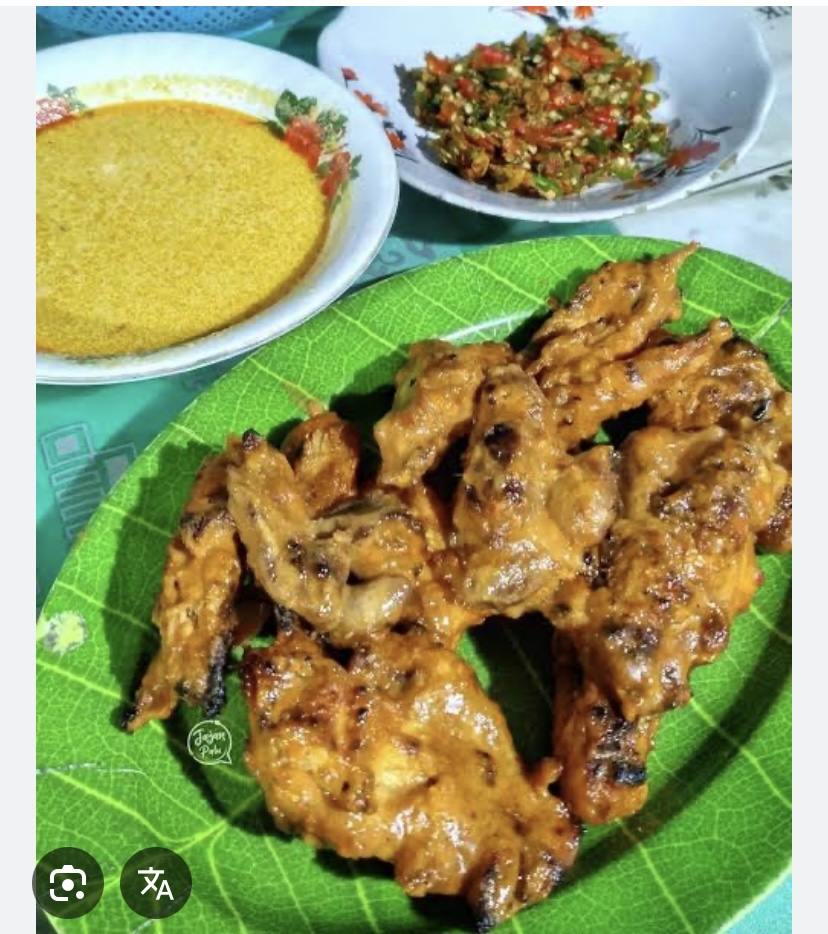Tap the dark Lens button circle

tap(68, 883)
